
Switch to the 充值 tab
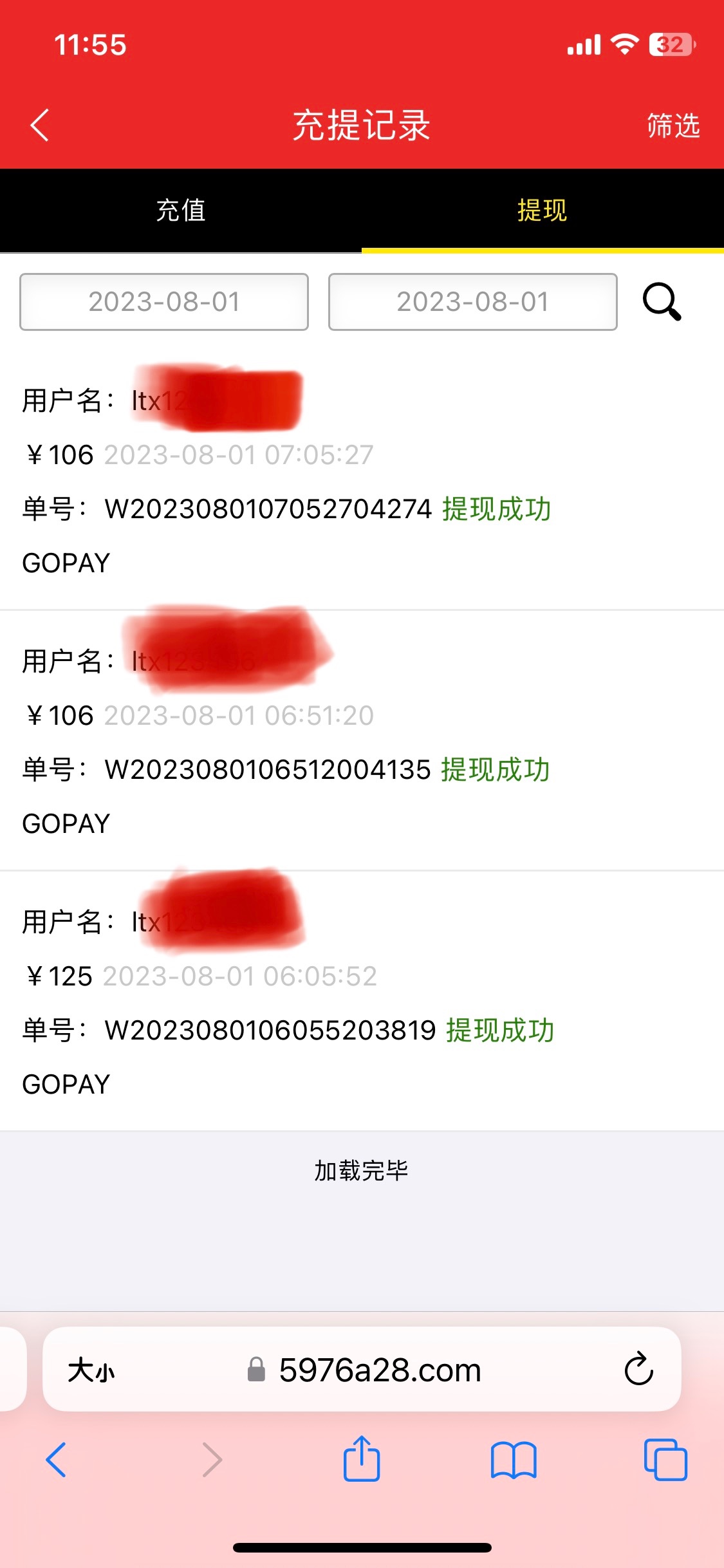181,210
